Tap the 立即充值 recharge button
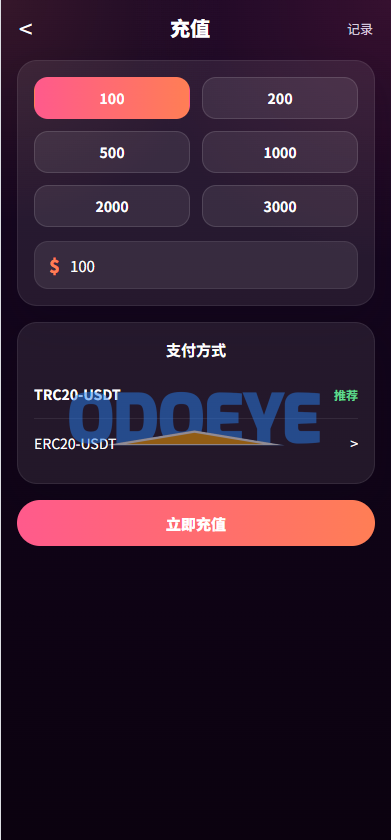 196,523
